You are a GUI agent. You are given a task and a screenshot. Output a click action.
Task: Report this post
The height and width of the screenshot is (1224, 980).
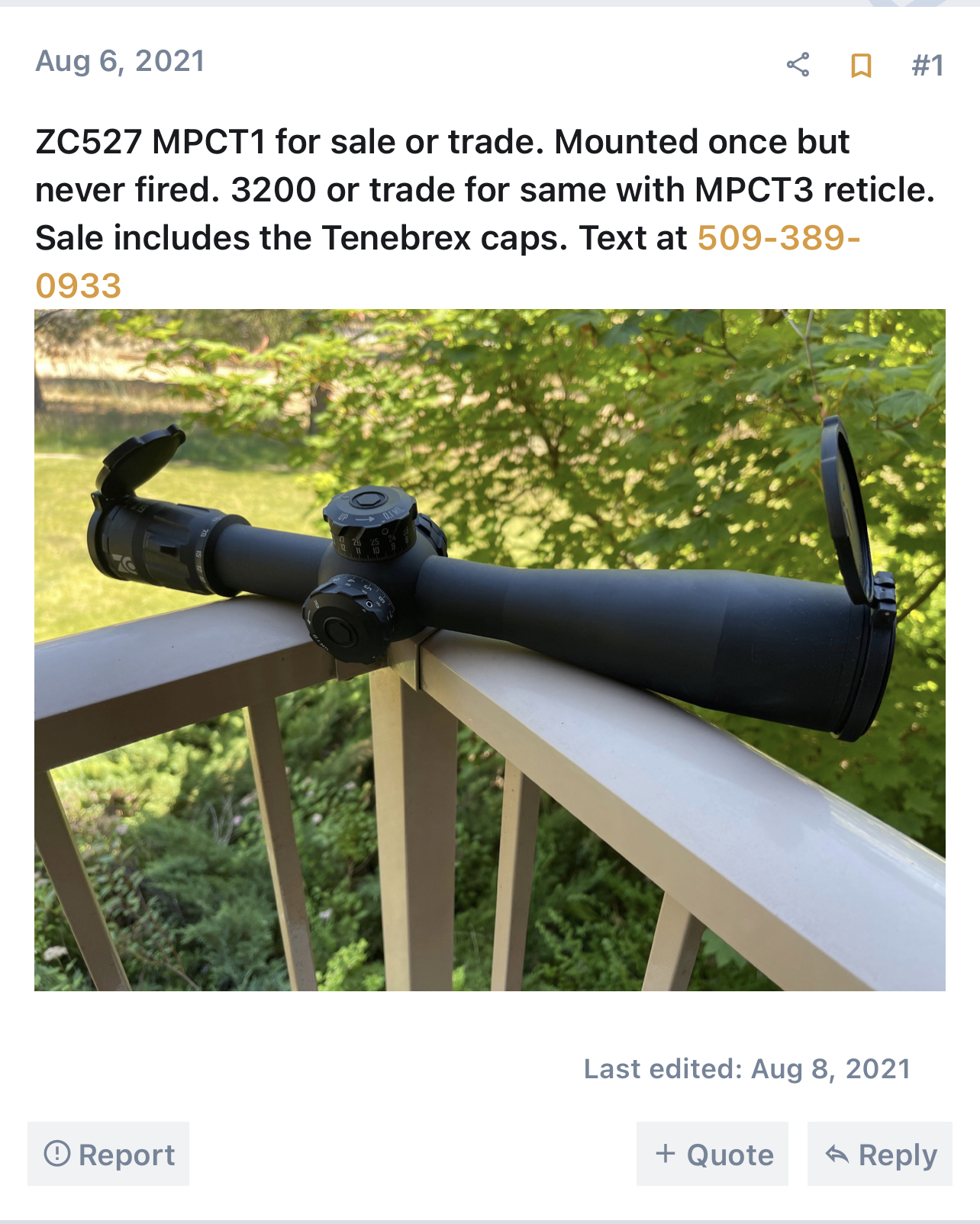coord(109,1154)
